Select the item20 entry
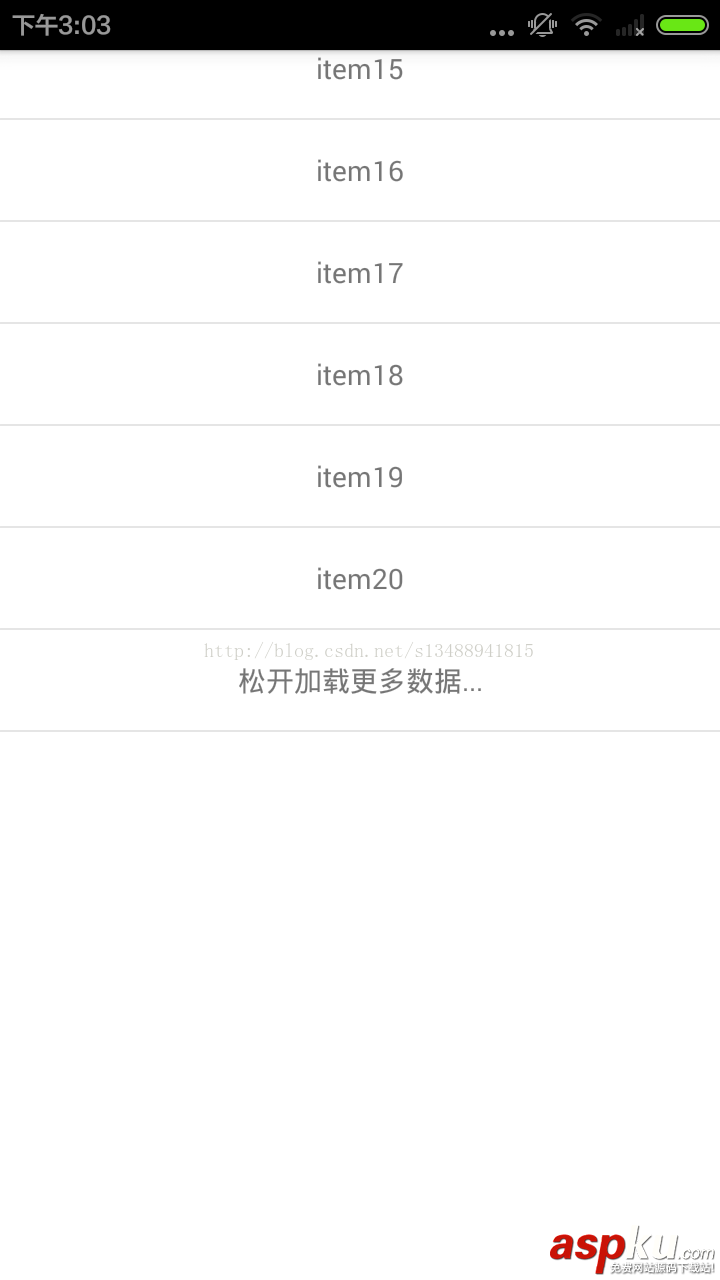Viewport: 720px width, 1280px height. (x=359, y=580)
